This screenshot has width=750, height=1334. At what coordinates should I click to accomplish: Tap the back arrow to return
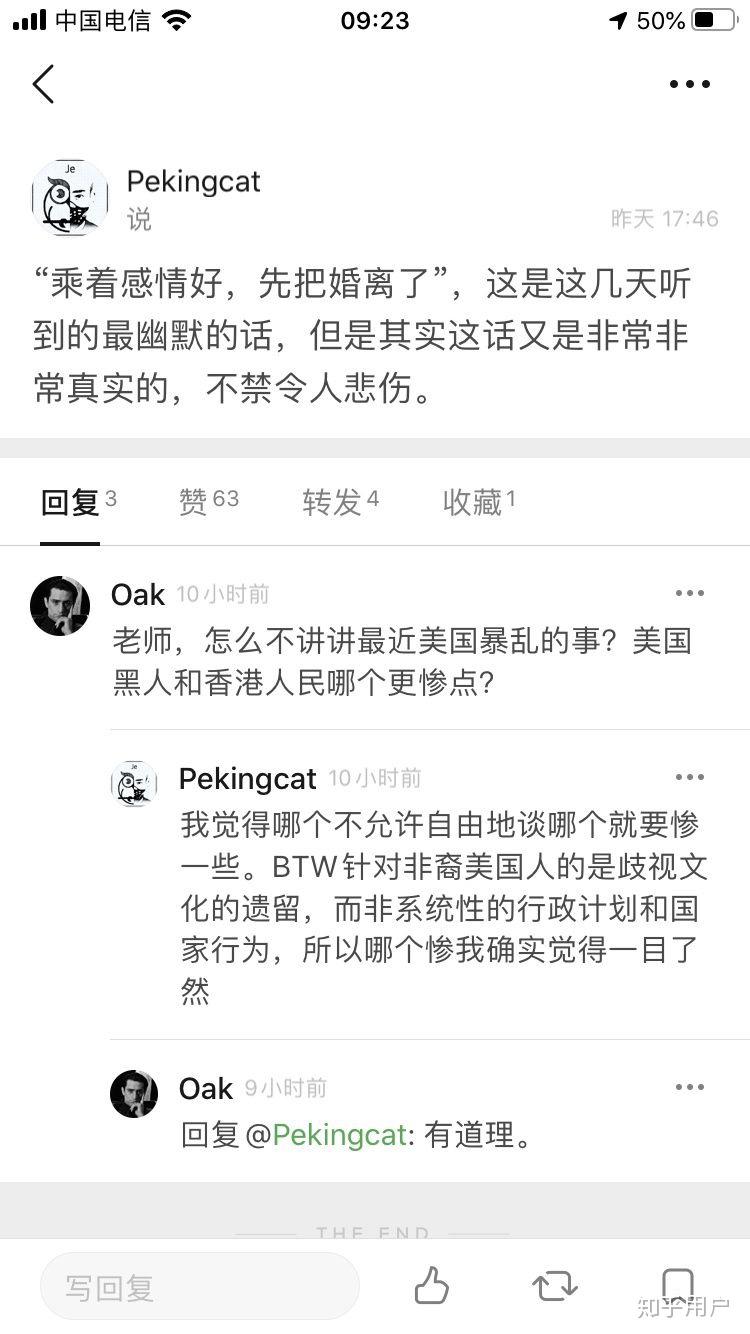click(42, 84)
